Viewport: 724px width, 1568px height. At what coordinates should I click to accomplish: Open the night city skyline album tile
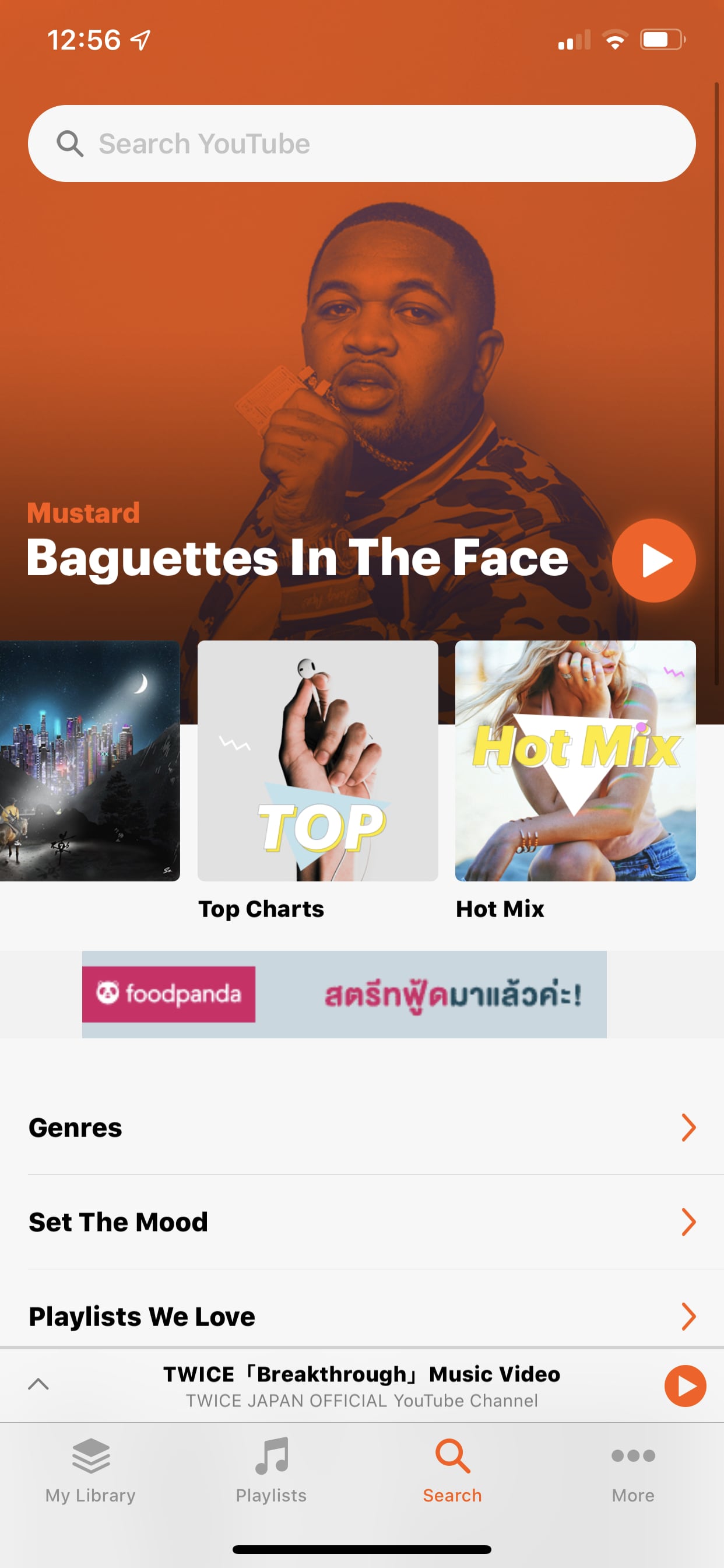[89, 760]
